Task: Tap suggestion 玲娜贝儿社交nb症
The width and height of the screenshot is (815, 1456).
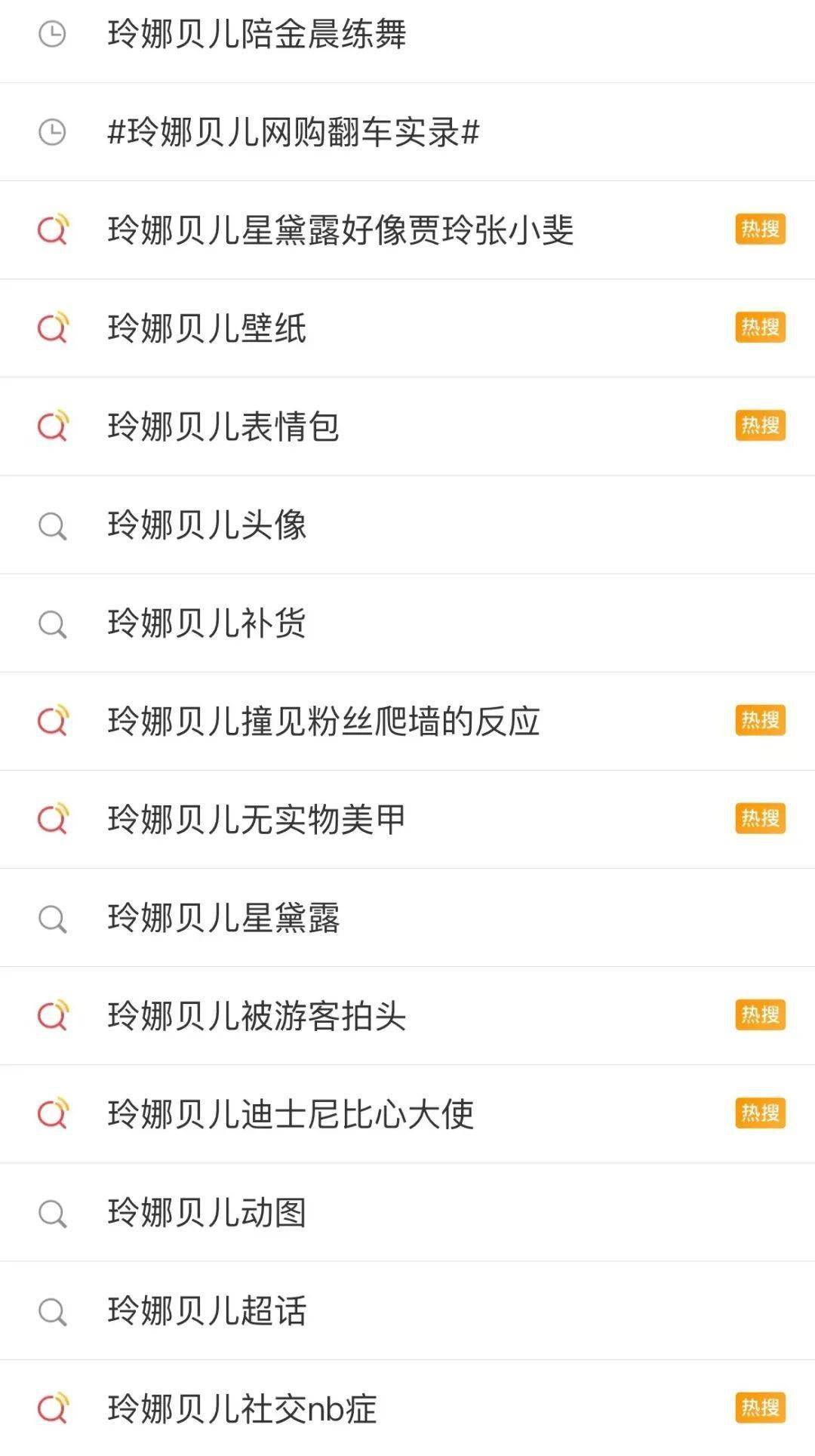Action: 407,1408
